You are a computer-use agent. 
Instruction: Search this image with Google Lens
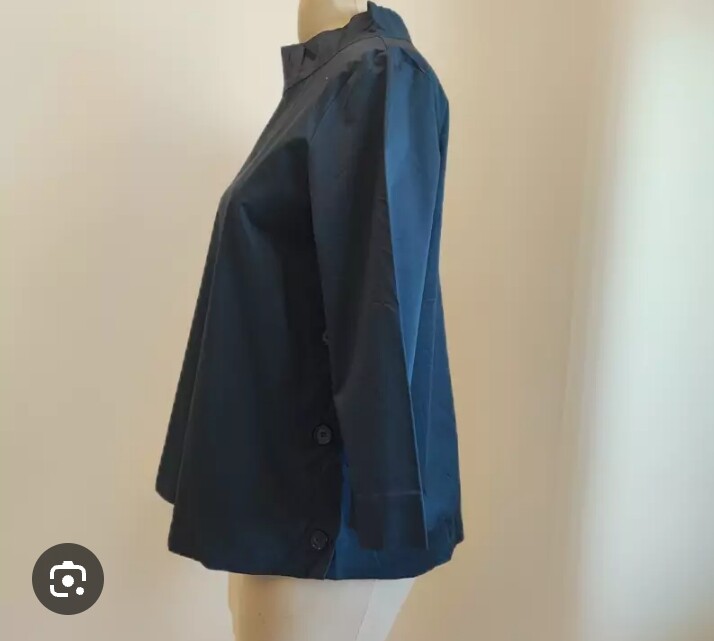pos(68,578)
